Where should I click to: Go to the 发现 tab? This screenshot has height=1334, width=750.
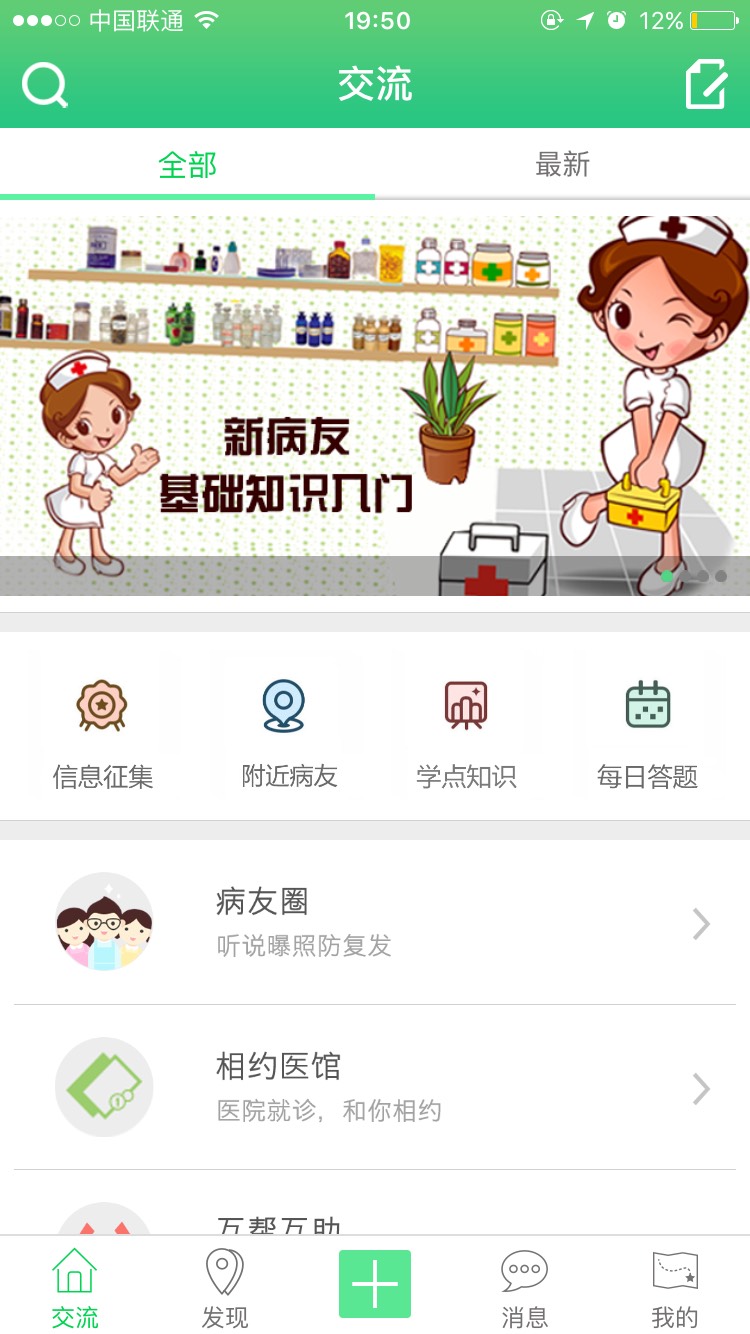[225, 1287]
